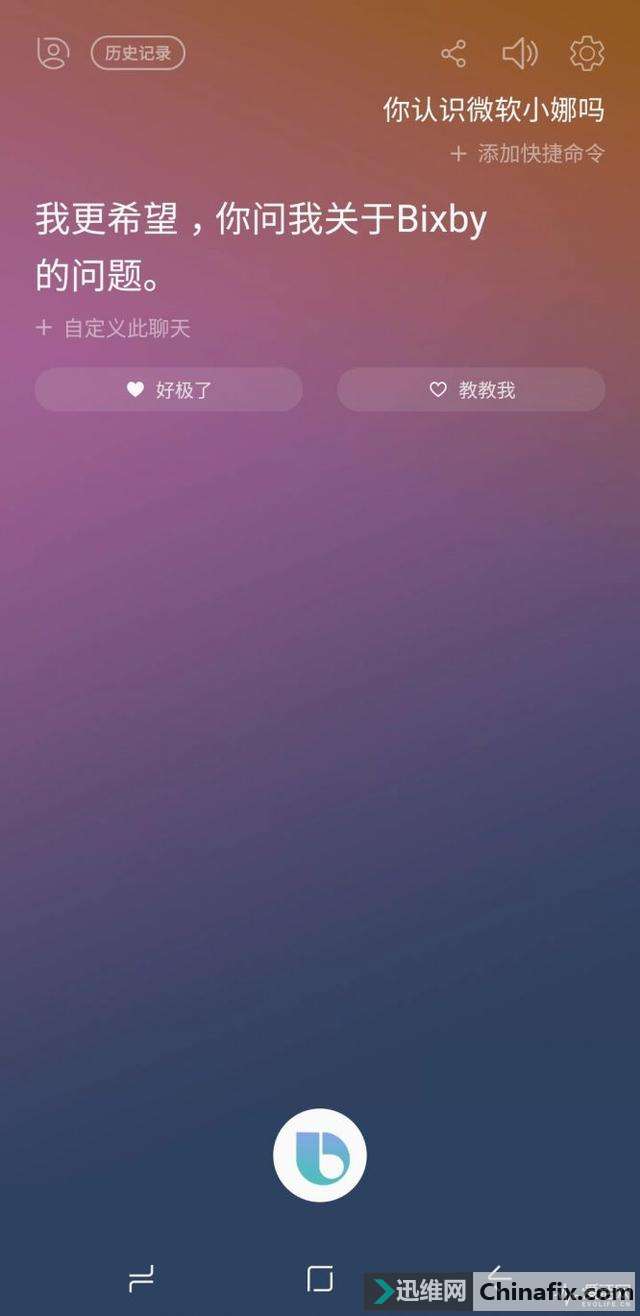
Task: Open Bixby settings gear
Action: tap(587, 53)
